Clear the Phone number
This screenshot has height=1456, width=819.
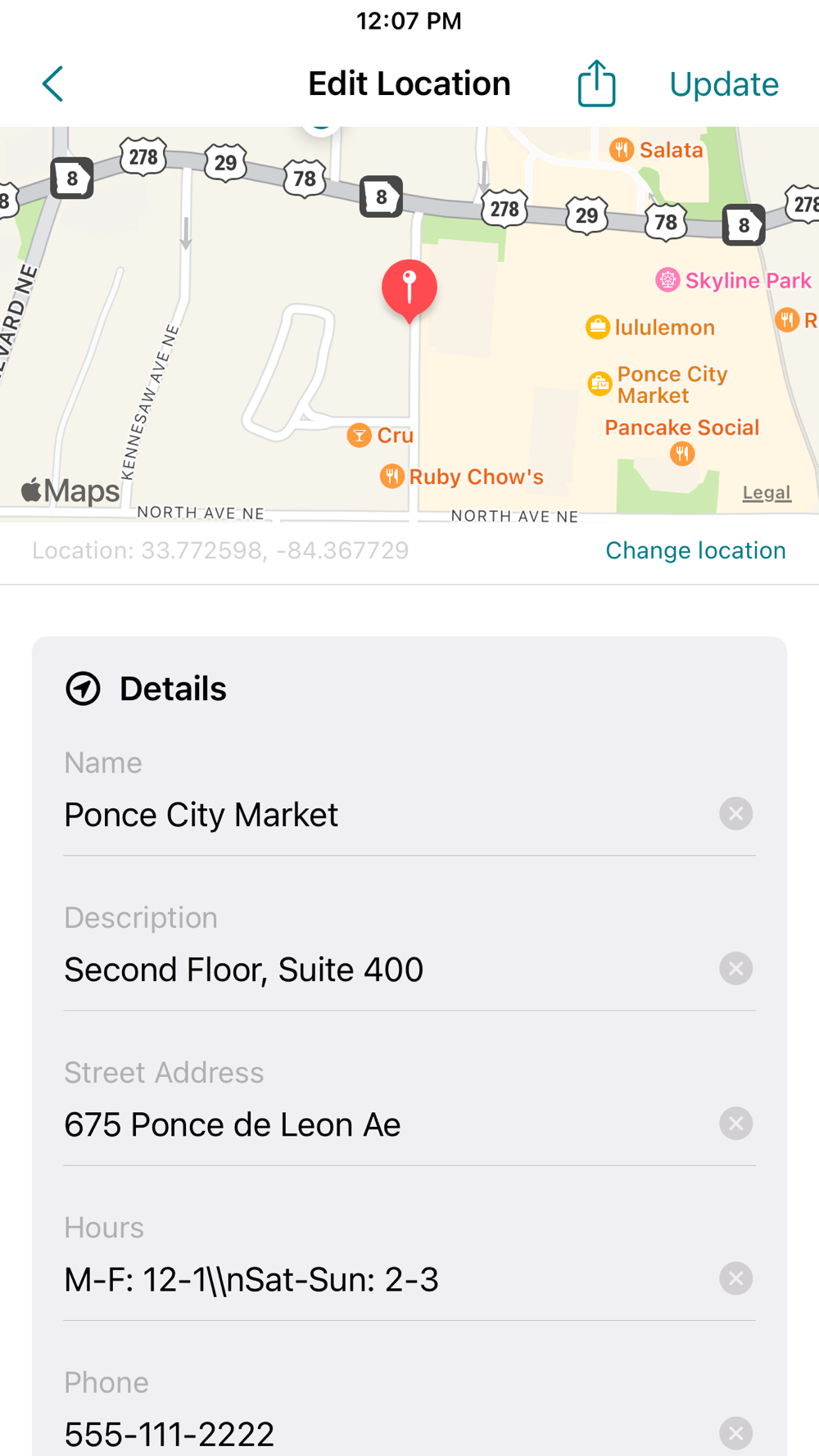click(x=735, y=1433)
